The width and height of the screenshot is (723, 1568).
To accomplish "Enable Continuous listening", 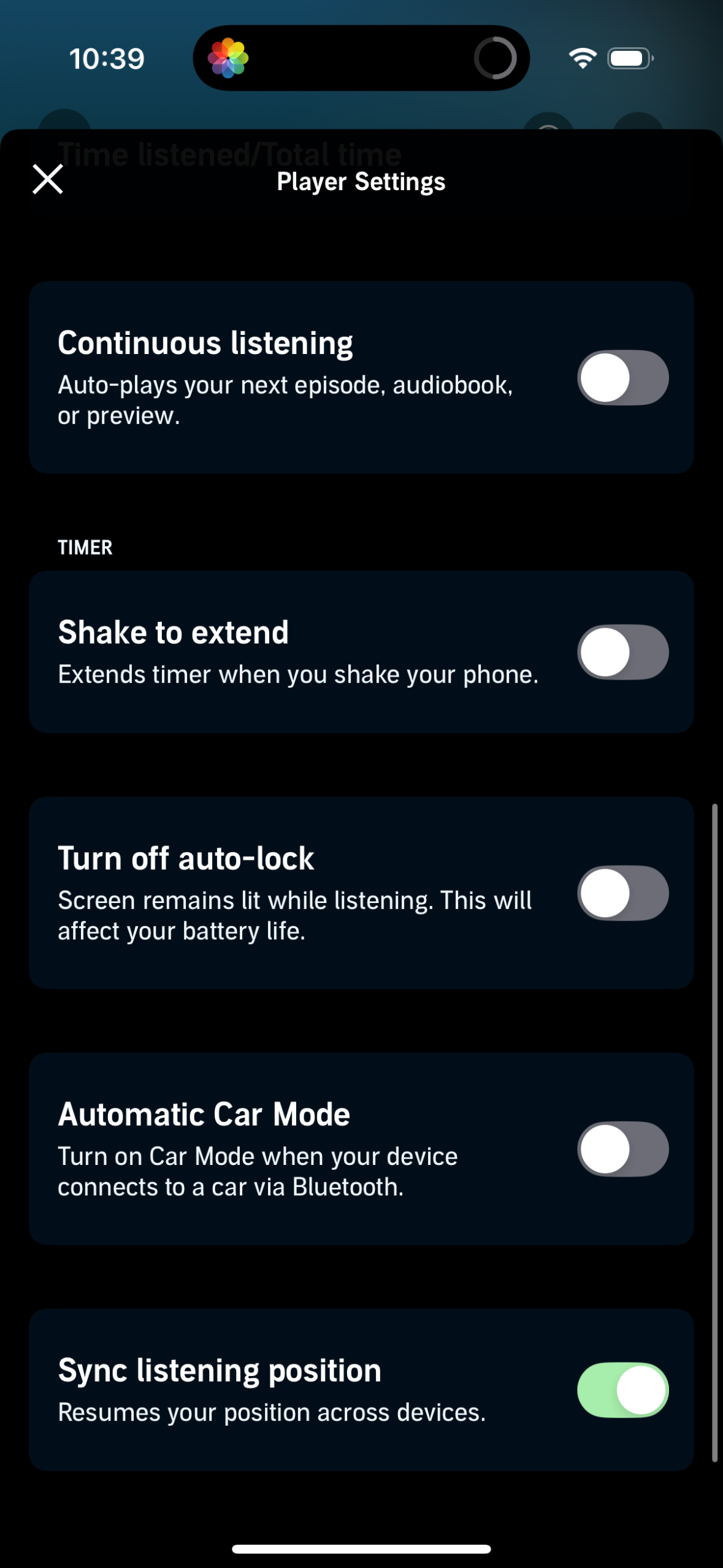I will [x=622, y=378].
